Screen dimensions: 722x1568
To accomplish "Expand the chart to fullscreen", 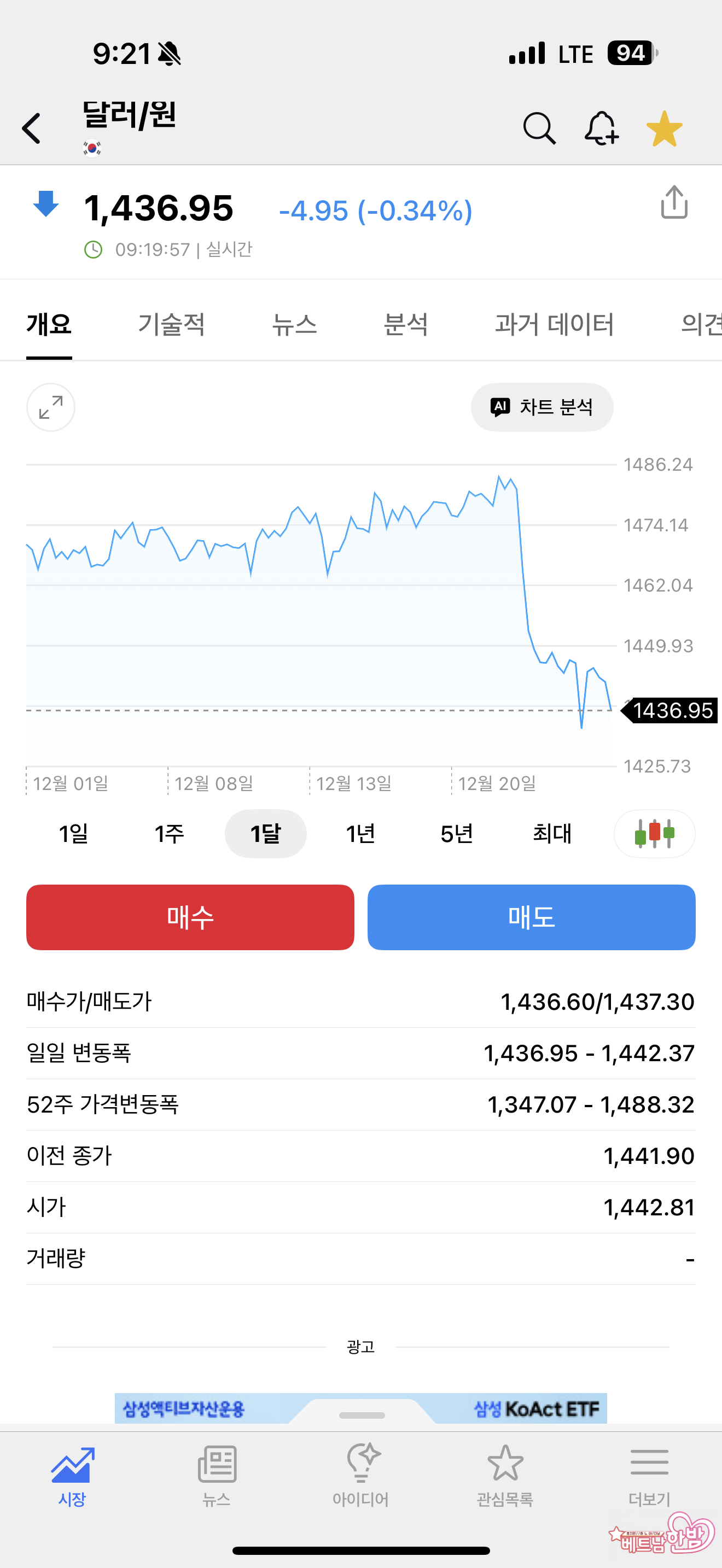I will 50,407.
